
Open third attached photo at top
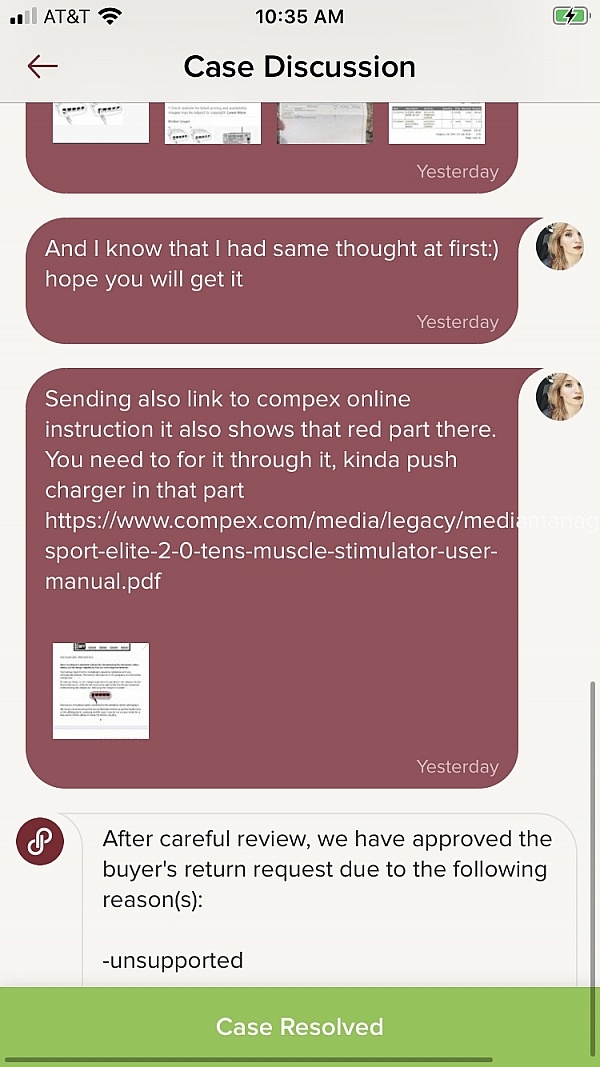tap(325, 123)
